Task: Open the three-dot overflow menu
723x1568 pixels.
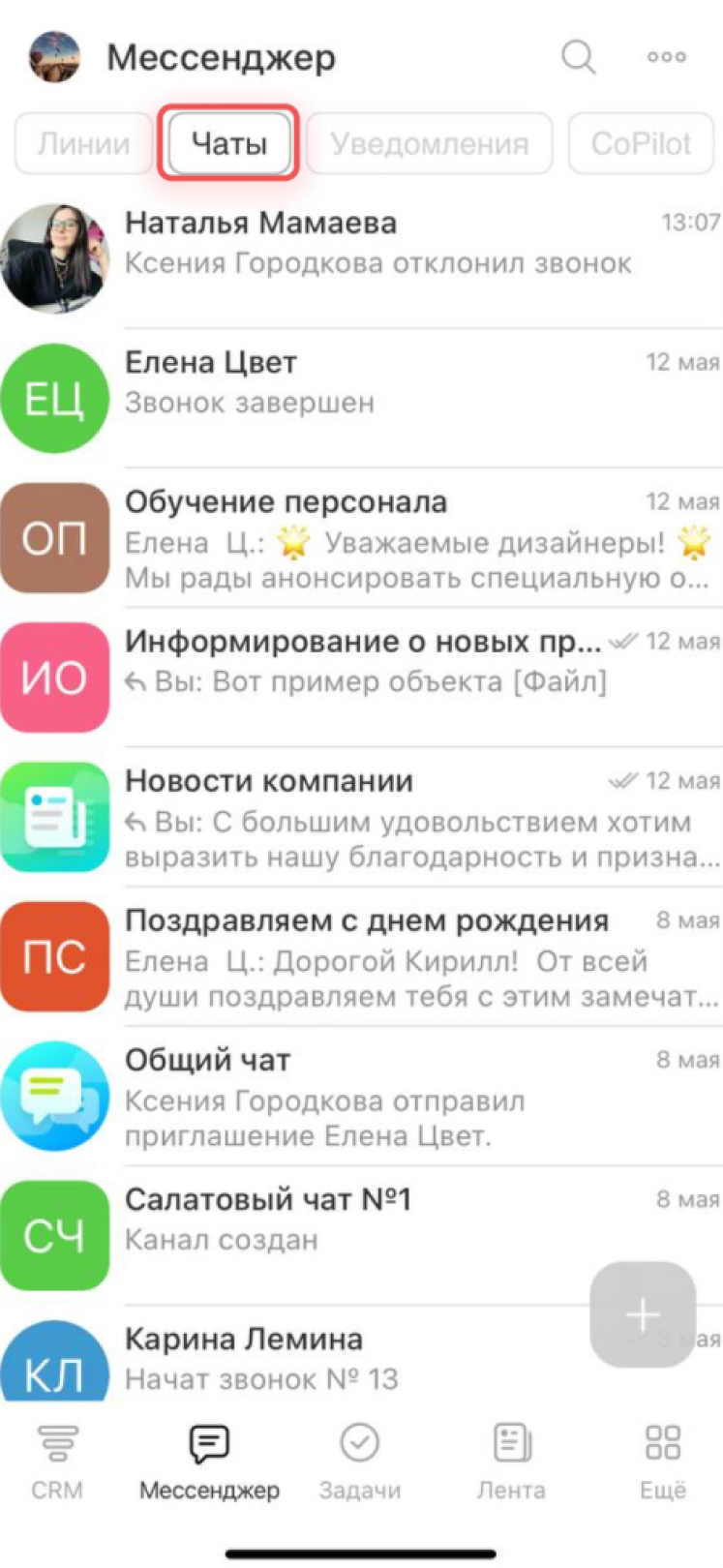Action: pyautogui.click(x=667, y=57)
